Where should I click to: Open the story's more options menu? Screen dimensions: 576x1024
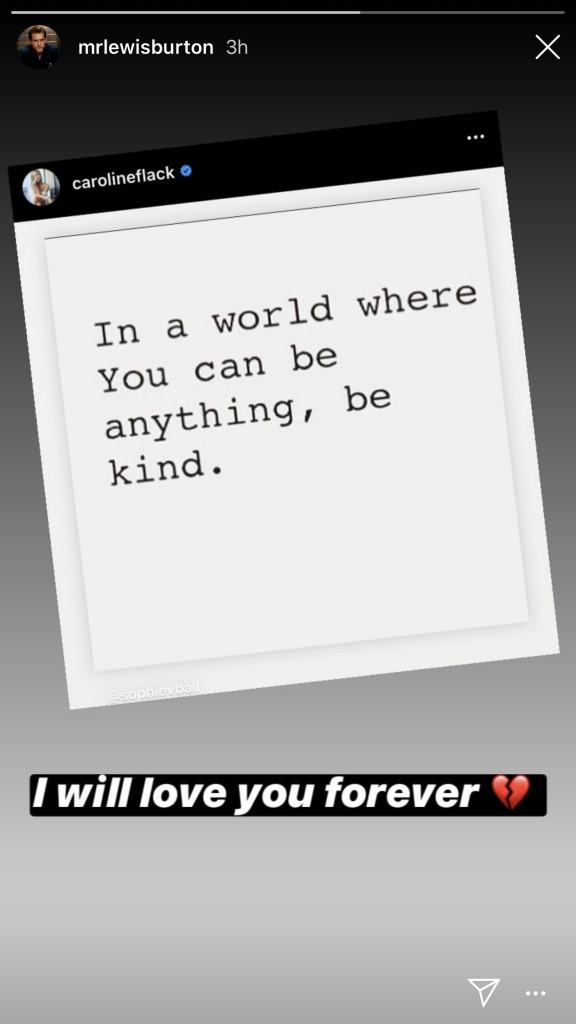536,993
